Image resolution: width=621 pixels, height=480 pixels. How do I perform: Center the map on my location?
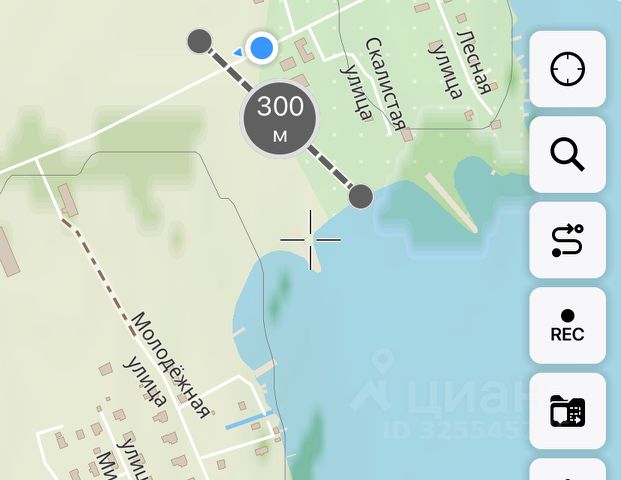[x=567, y=70]
